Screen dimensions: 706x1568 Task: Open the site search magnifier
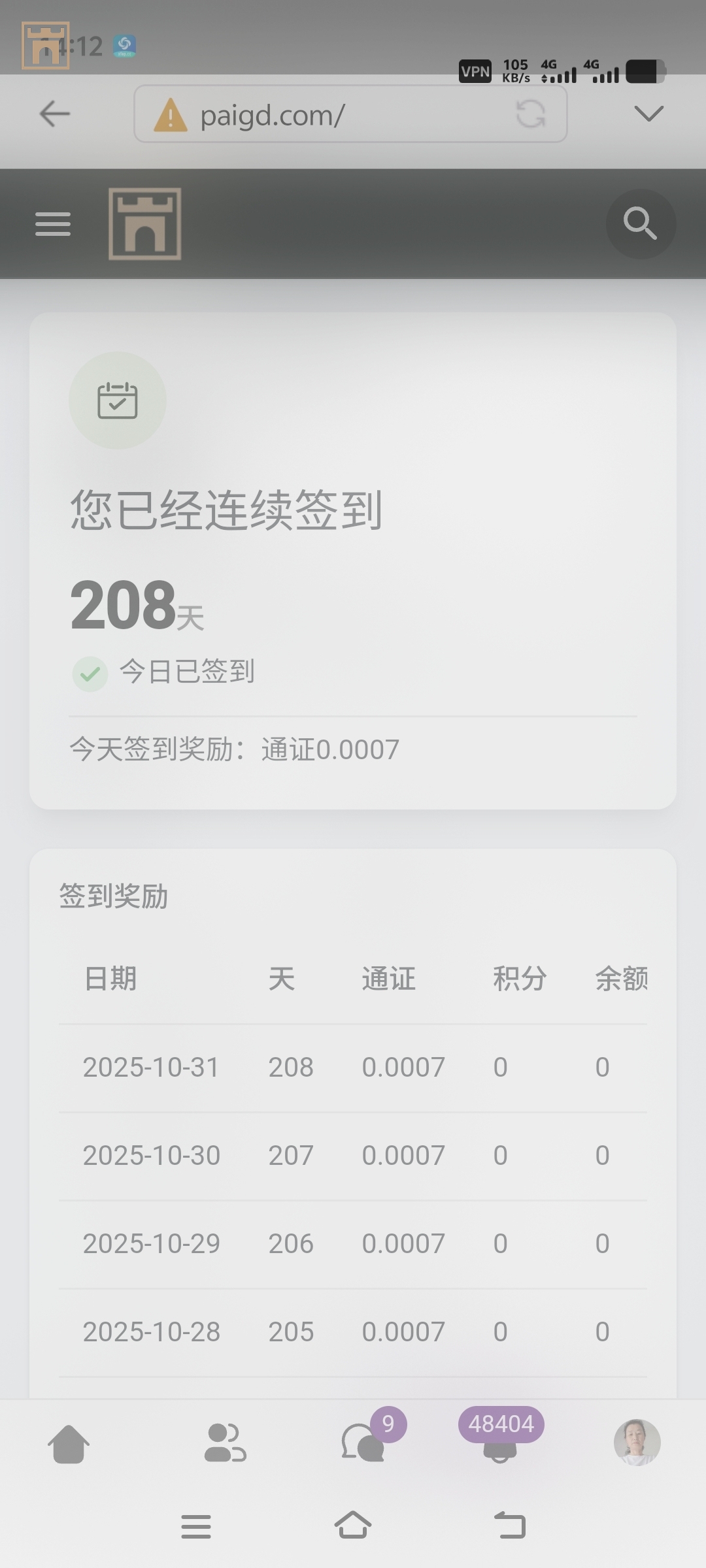click(x=640, y=224)
